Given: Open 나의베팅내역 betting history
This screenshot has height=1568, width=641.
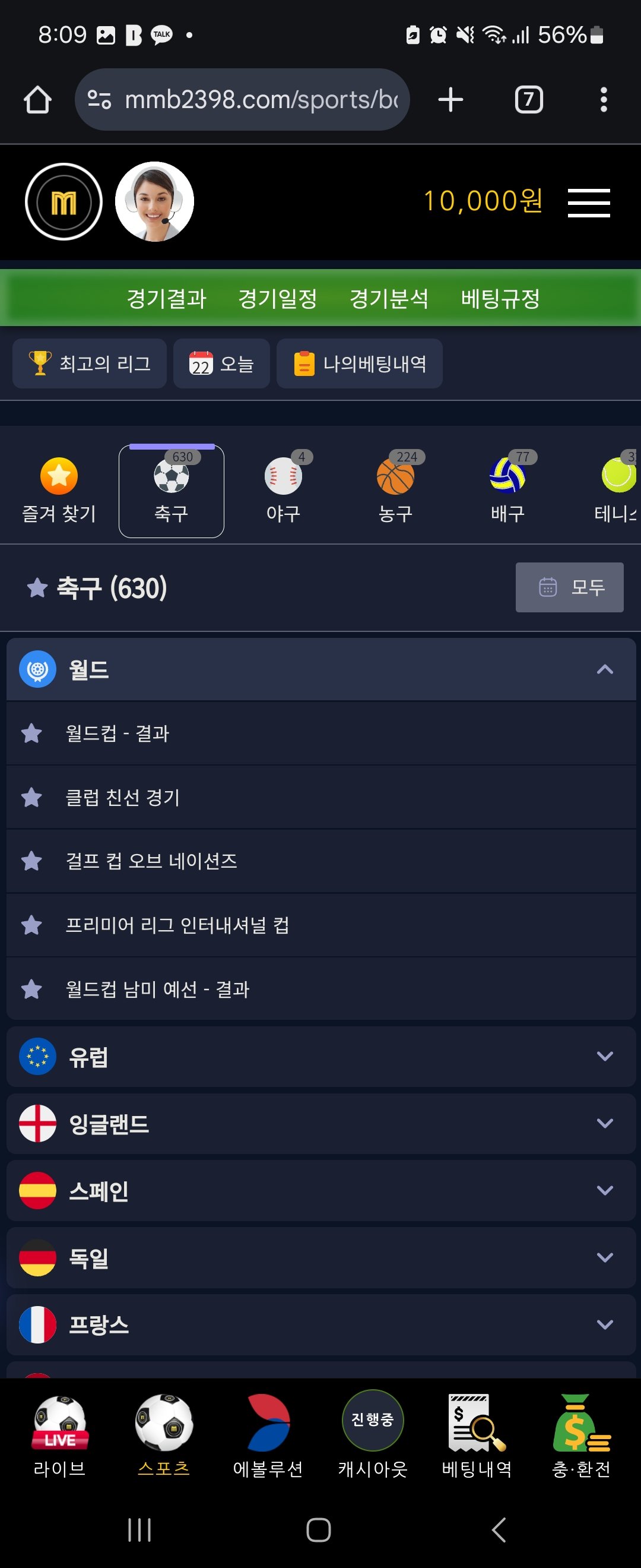Looking at the screenshot, I should [359, 363].
